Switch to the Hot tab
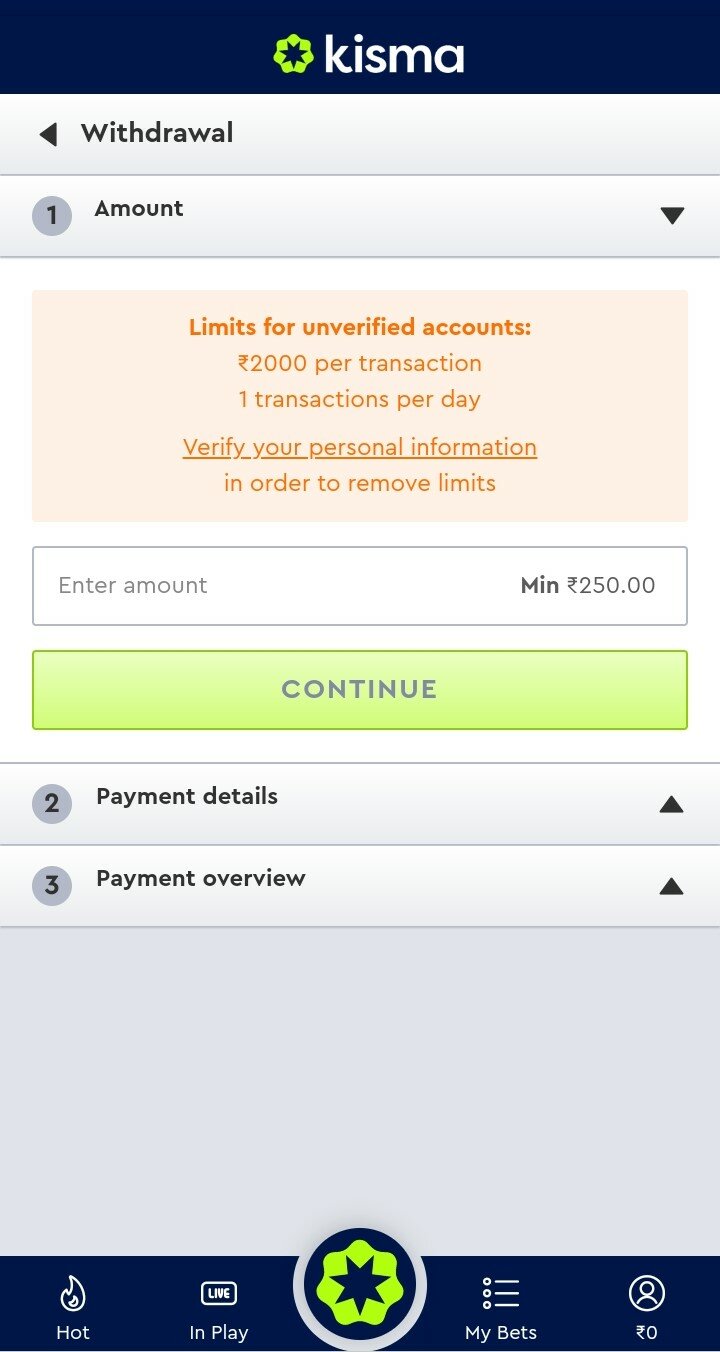The image size is (720, 1352). coord(72,1306)
